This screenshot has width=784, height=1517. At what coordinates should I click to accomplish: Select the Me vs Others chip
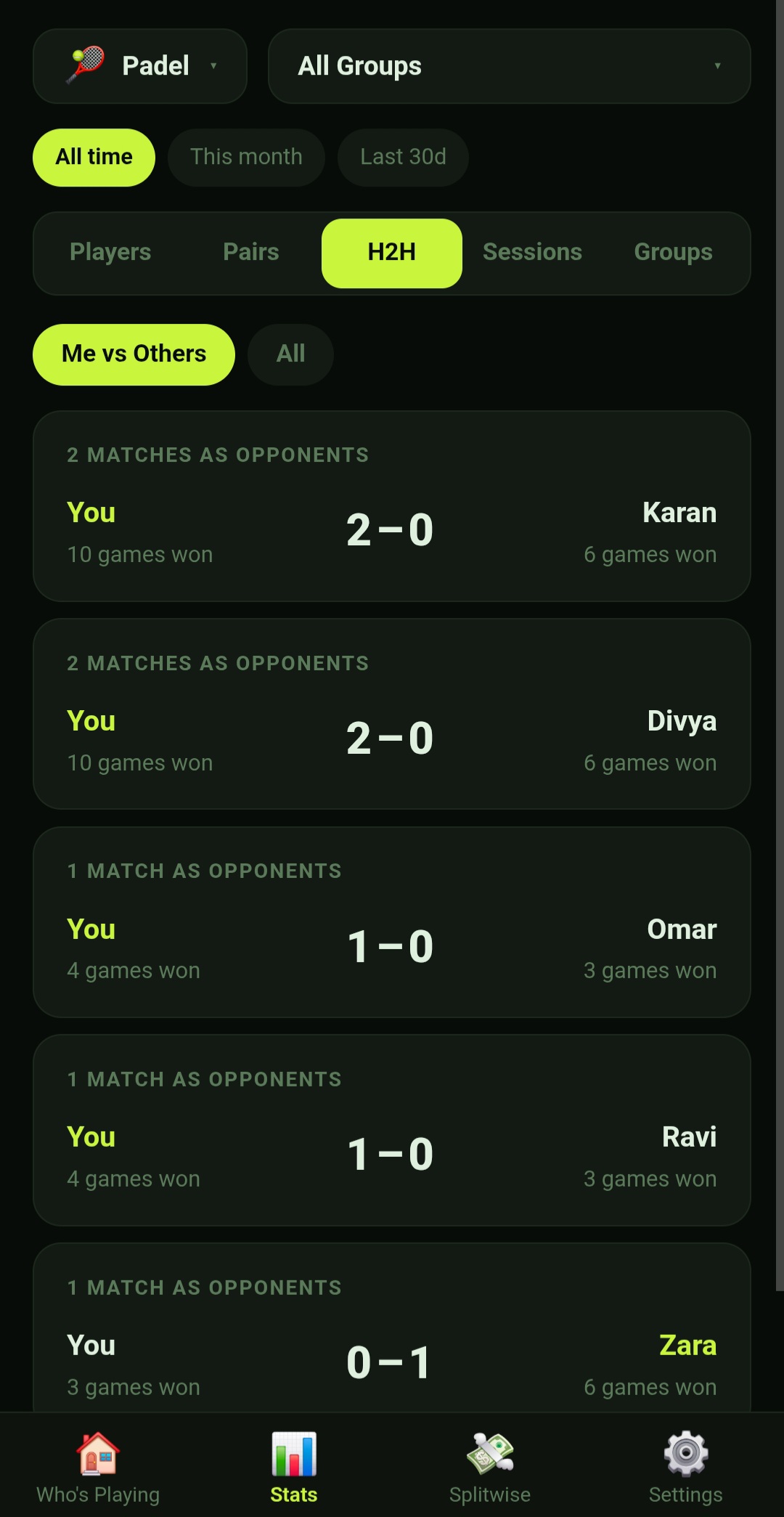[134, 354]
